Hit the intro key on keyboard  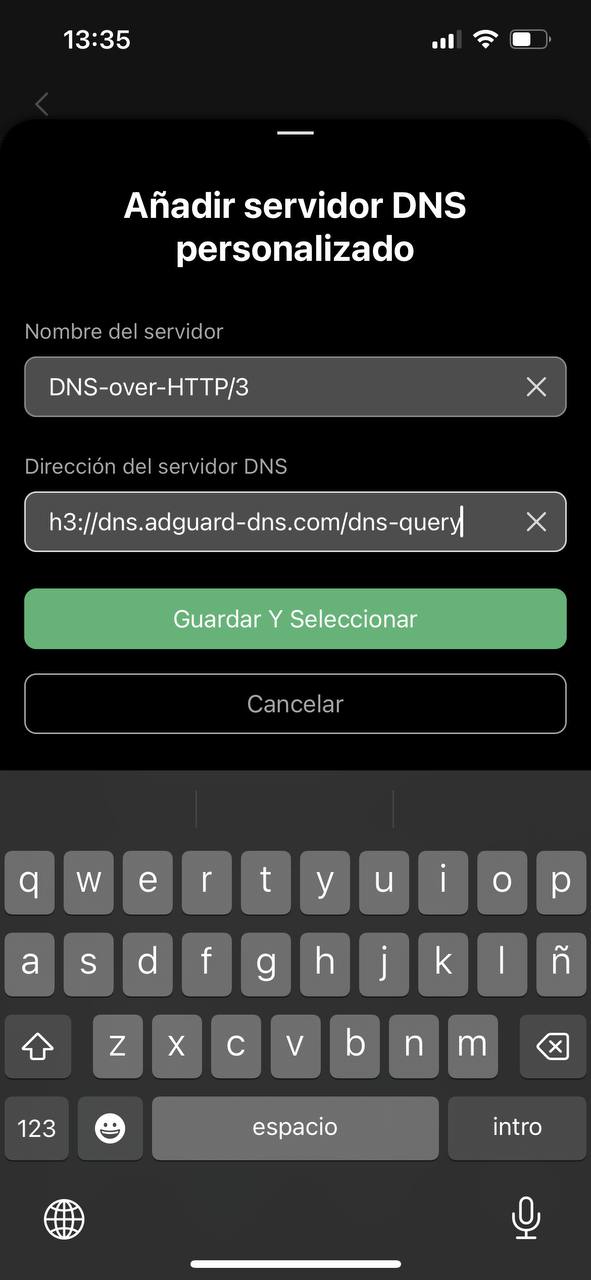coord(517,1128)
